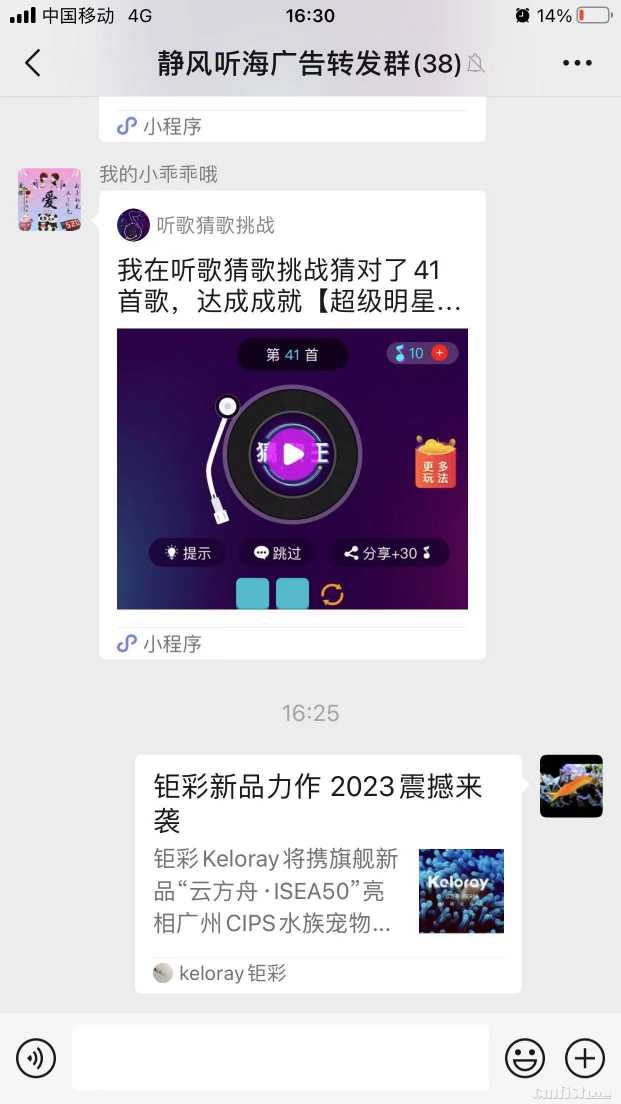Open the plus attachments menu
The image size is (621, 1104).
coord(585,1057)
